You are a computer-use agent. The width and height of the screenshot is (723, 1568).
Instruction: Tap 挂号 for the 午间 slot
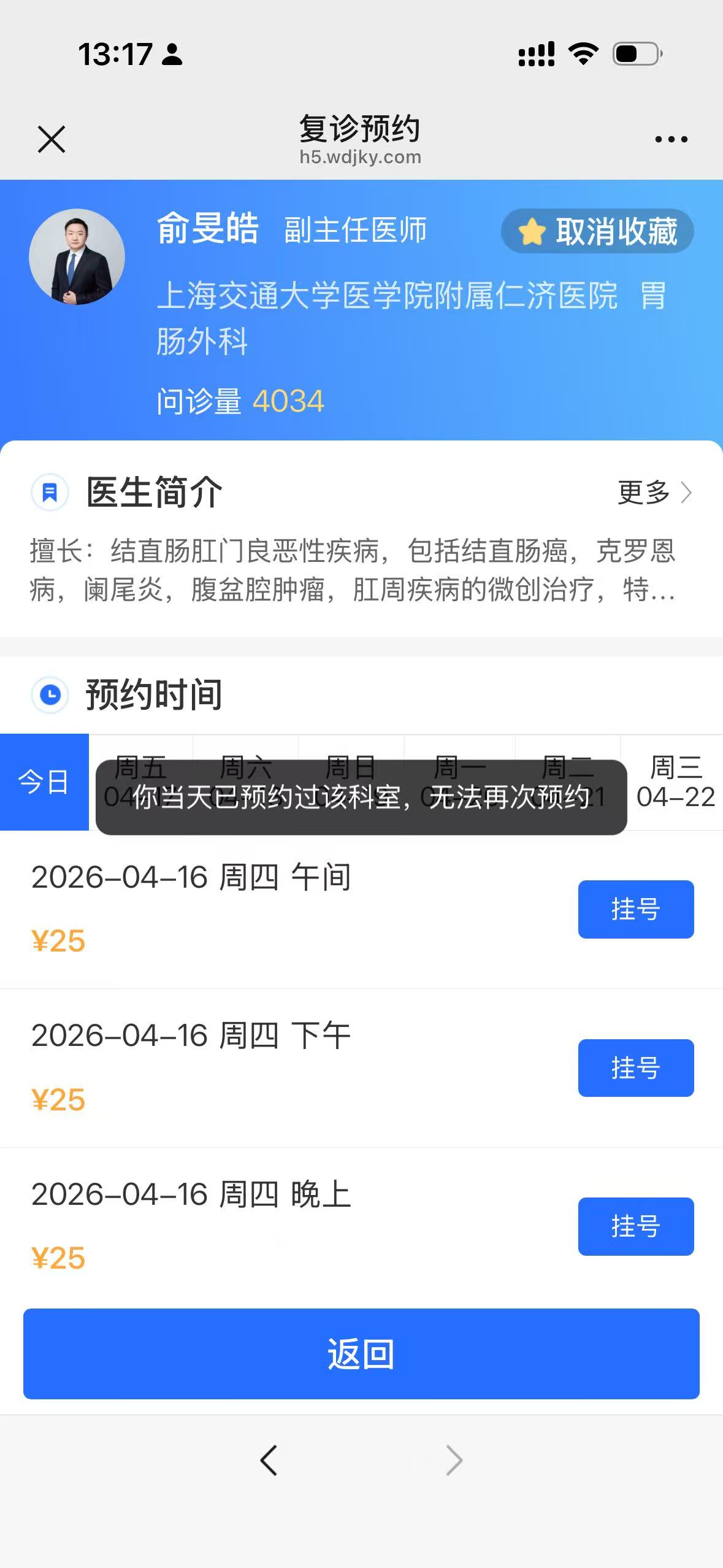[635, 909]
